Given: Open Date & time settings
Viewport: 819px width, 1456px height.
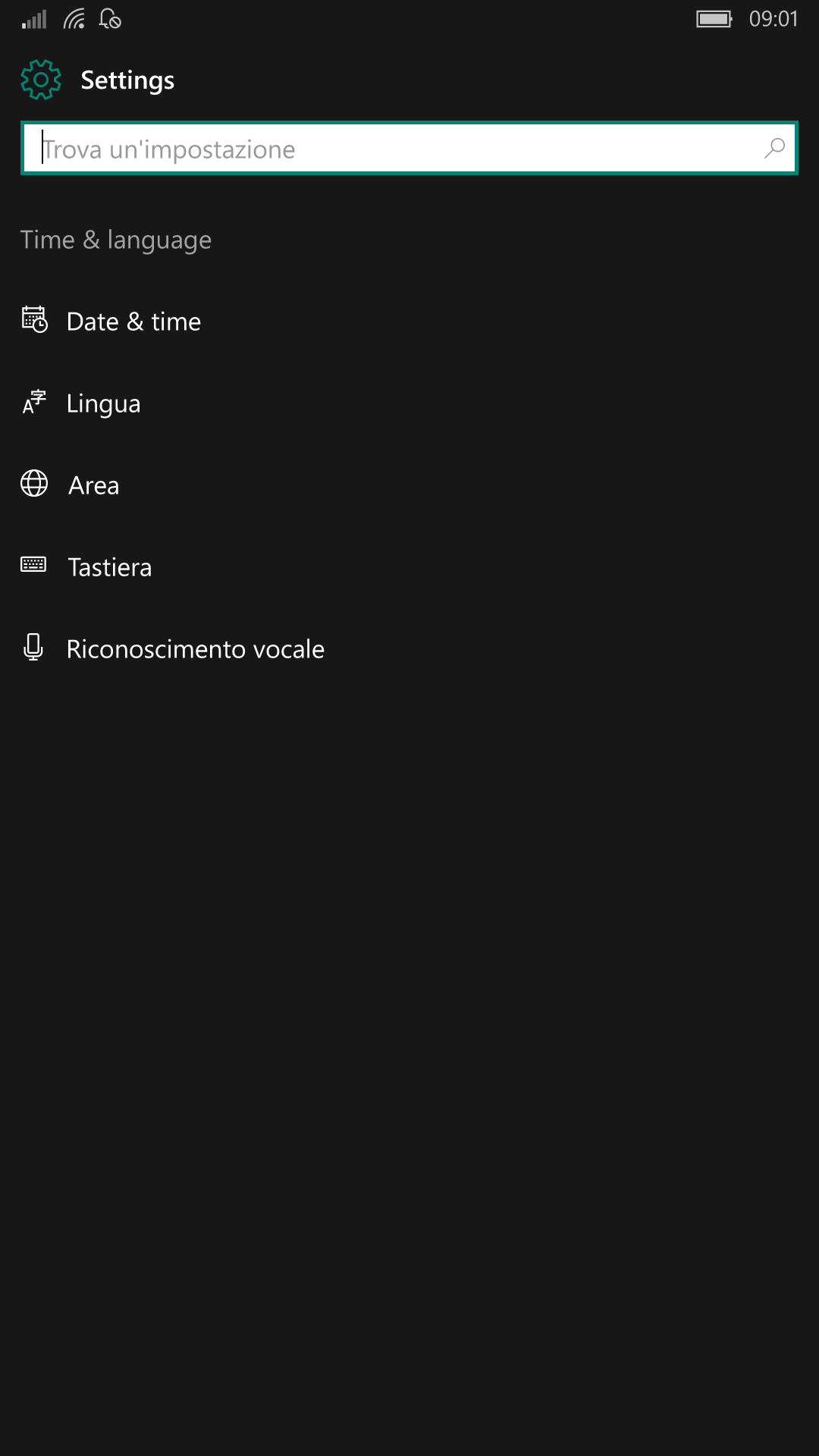Looking at the screenshot, I should point(409,322).
